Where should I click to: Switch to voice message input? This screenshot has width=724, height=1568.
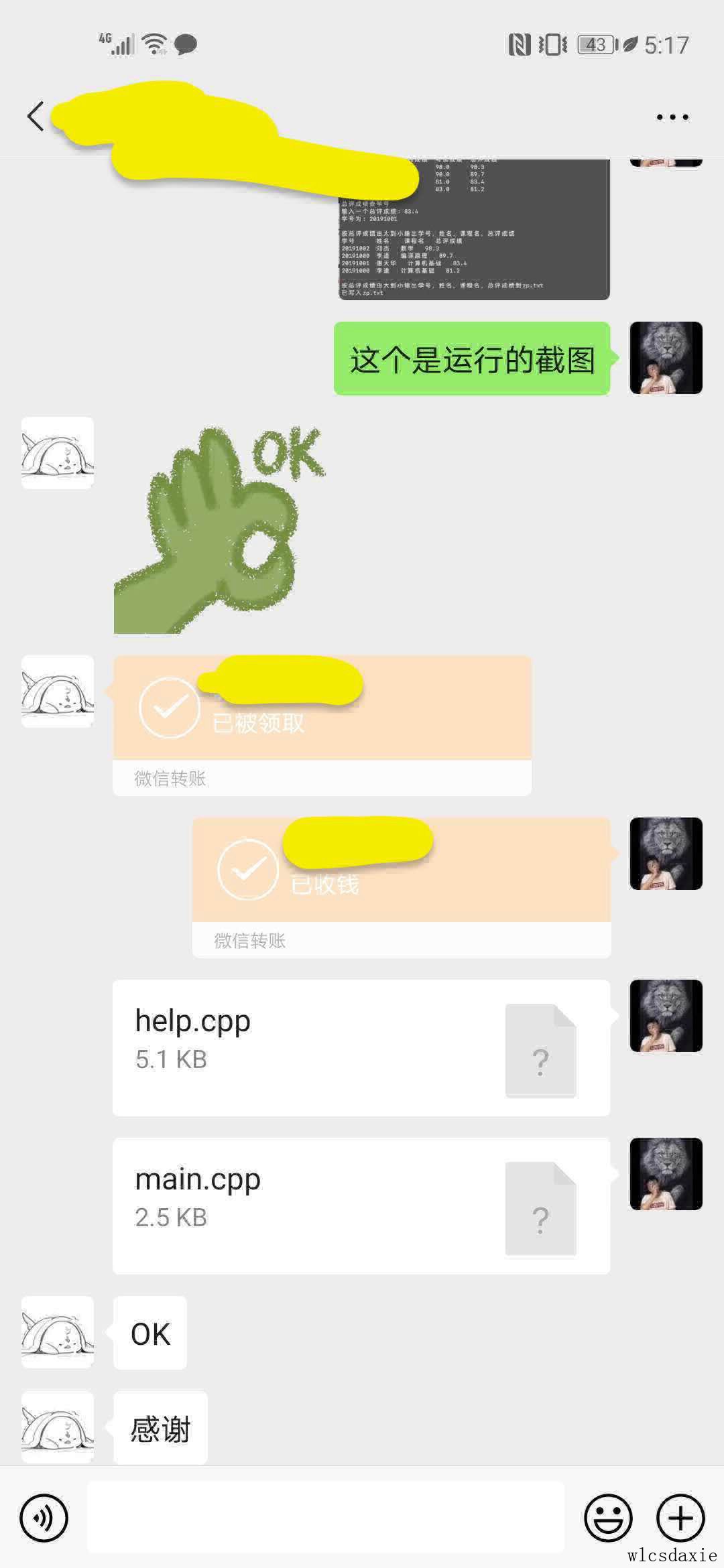[x=44, y=1518]
